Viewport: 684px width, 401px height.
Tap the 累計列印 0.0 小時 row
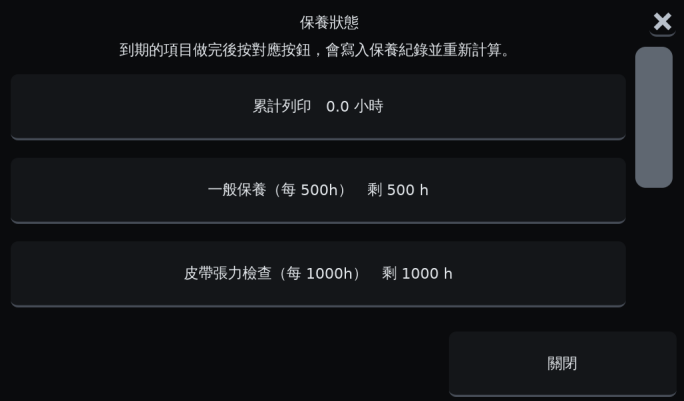coord(318,107)
